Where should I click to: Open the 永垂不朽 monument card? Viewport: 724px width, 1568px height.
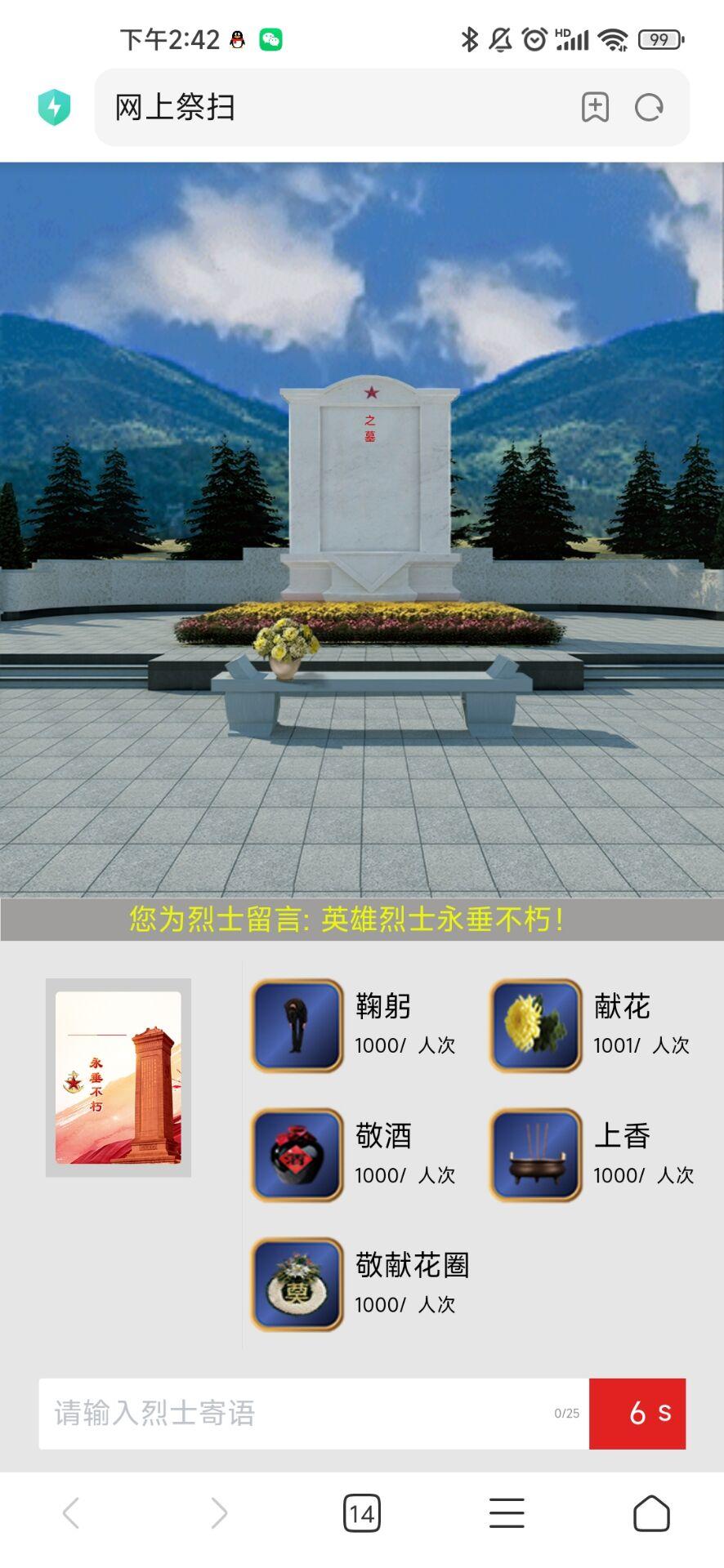[118, 1077]
